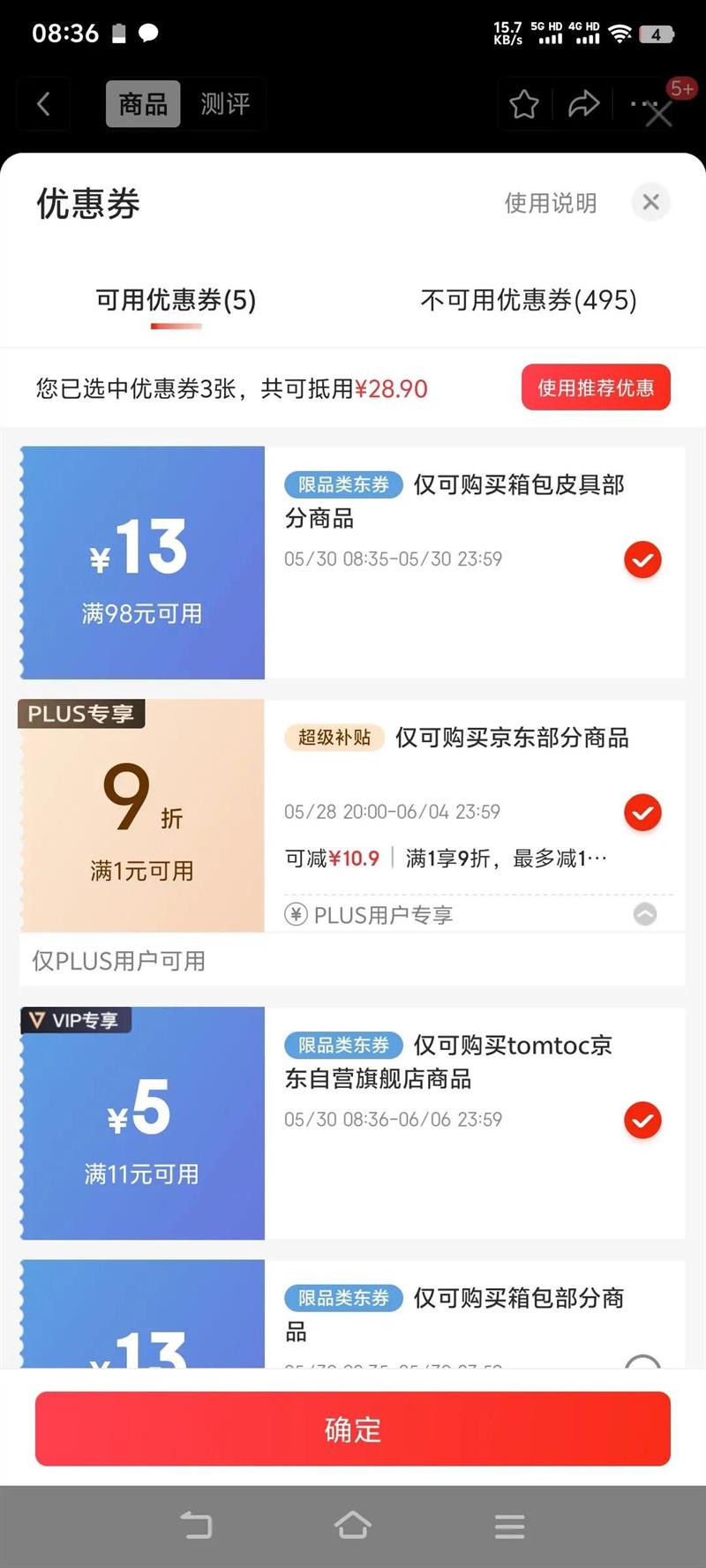Go back using the top-left arrow

[x=43, y=104]
